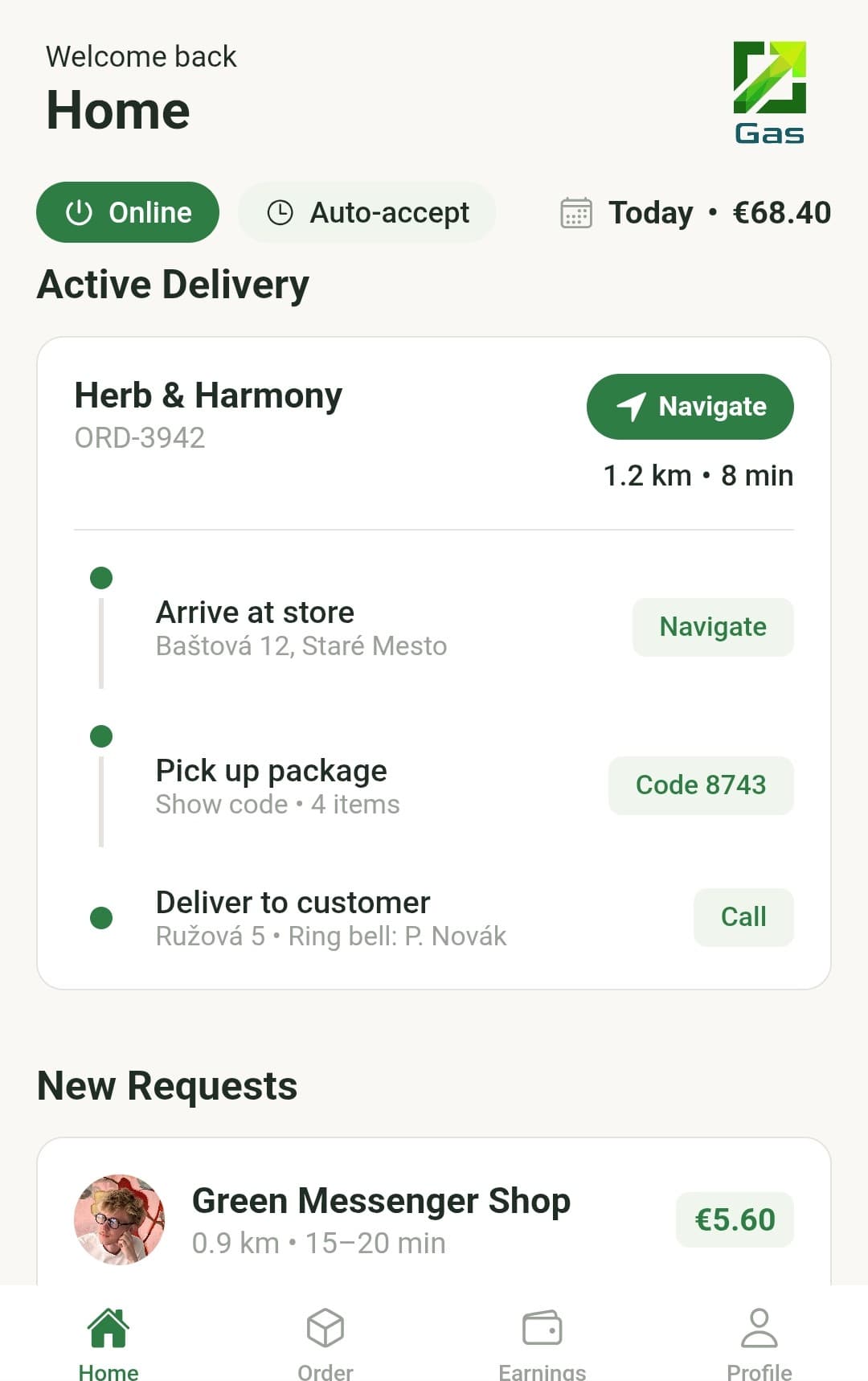Click the €5.60 payout badge
The image size is (868, 1381).
(x=734, y=1219)
